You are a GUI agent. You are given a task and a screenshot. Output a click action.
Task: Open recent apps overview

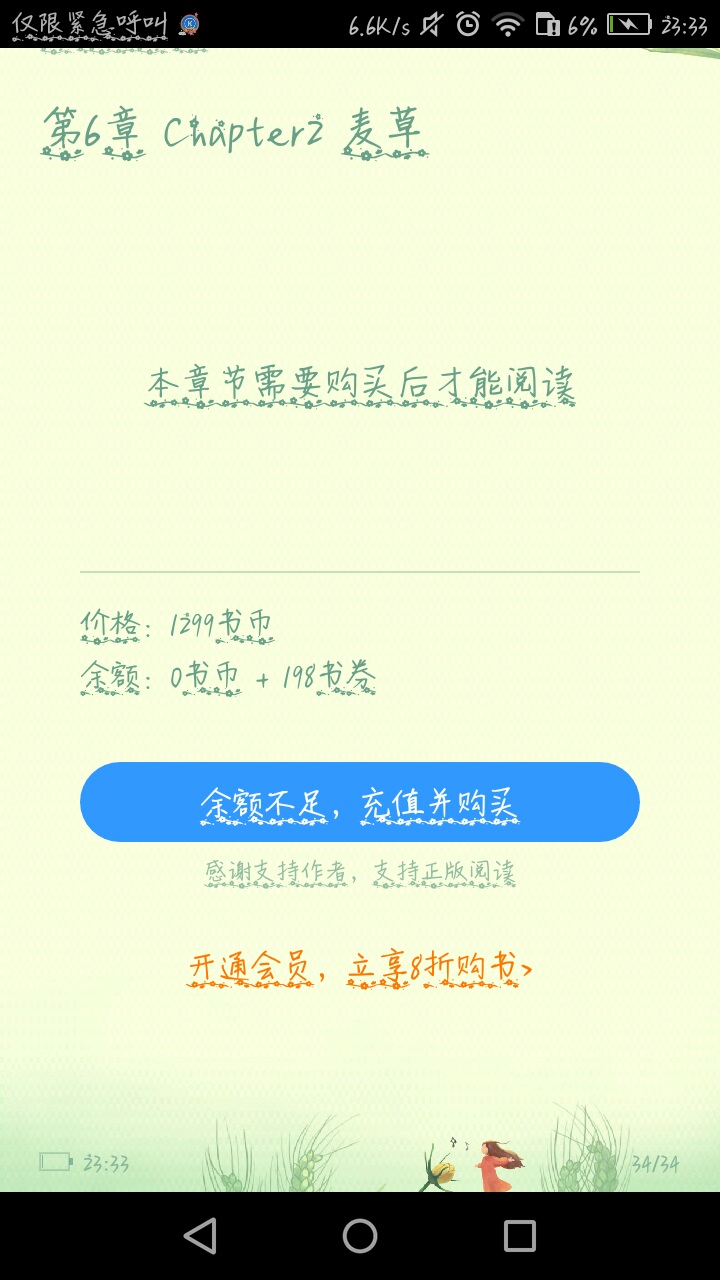pos(520,1236)
